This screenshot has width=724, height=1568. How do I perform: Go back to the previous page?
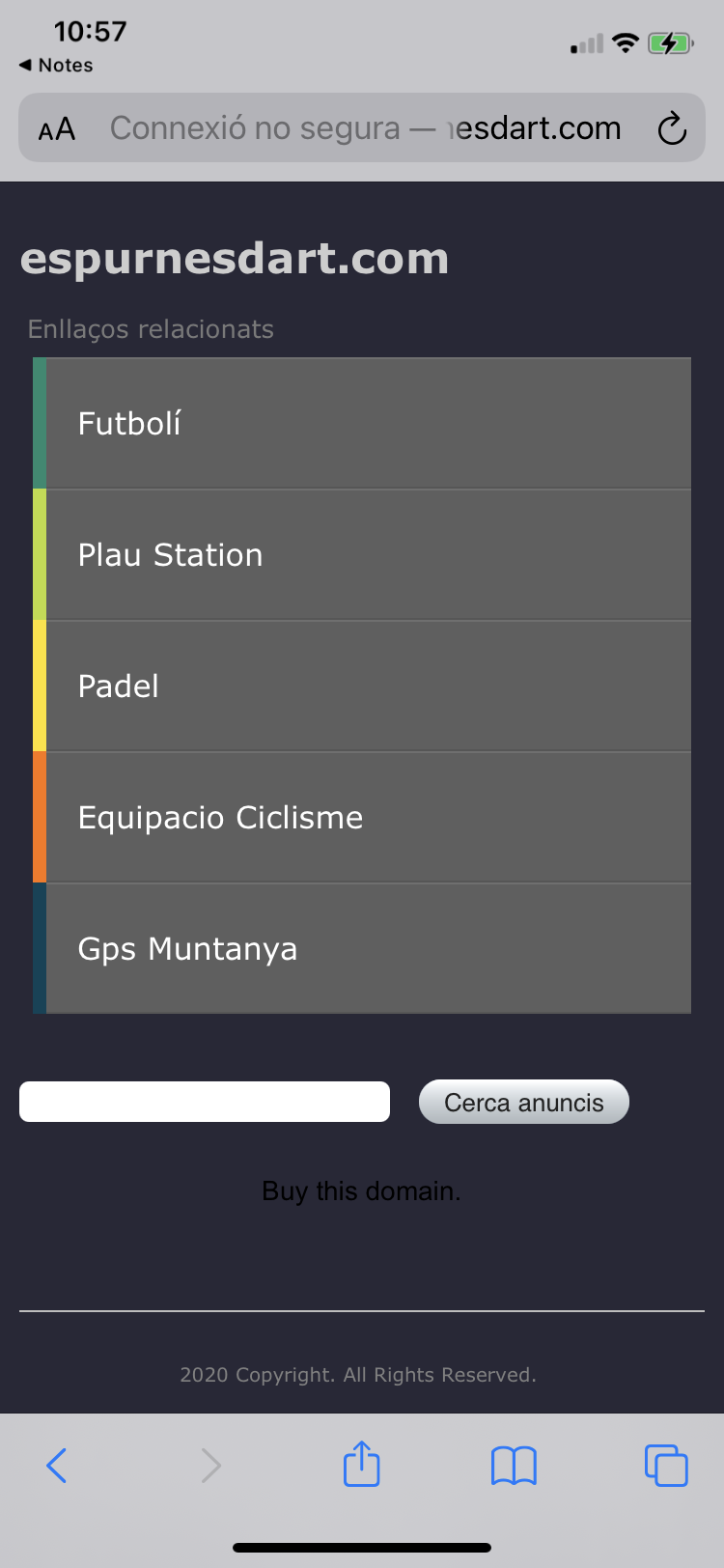coord(57,1466)
